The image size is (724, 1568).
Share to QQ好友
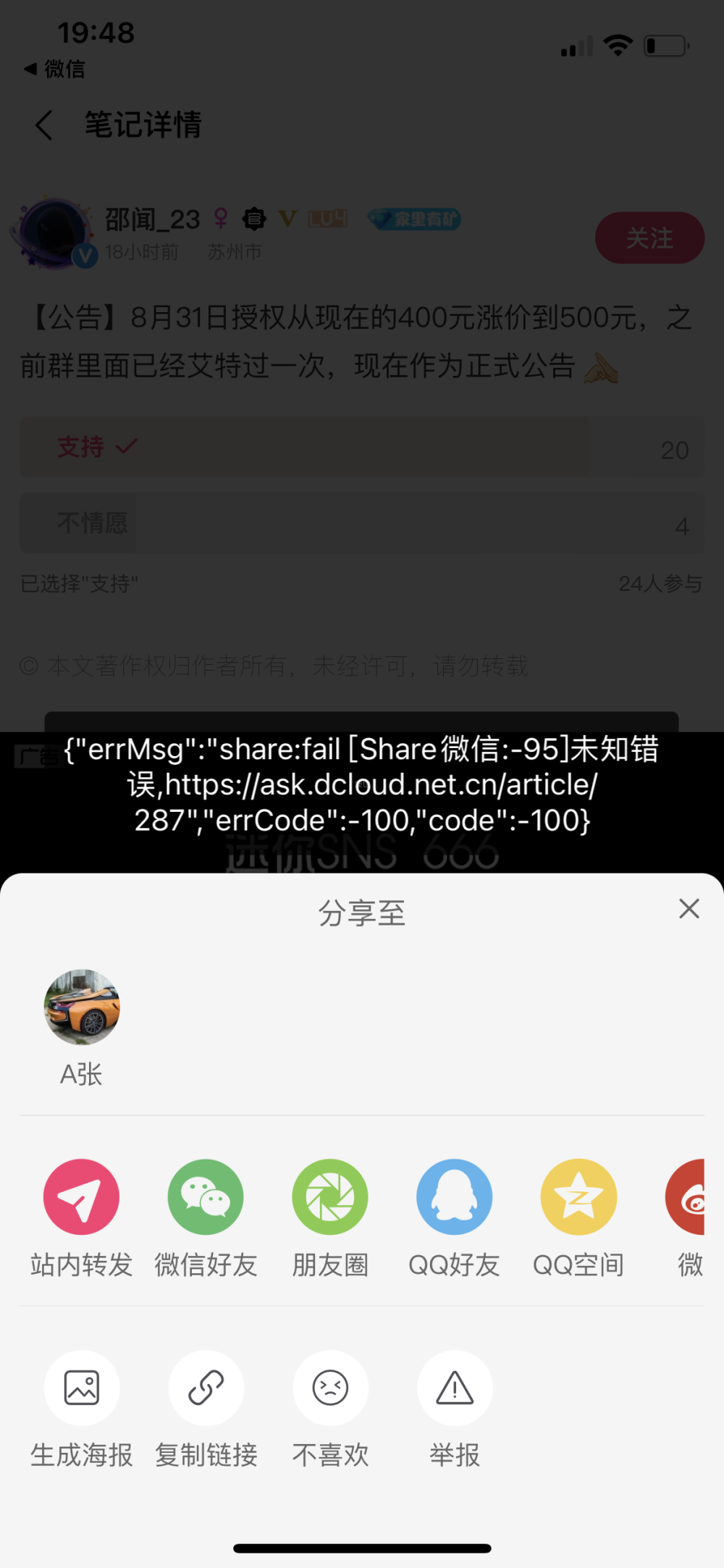(454, 1197)
